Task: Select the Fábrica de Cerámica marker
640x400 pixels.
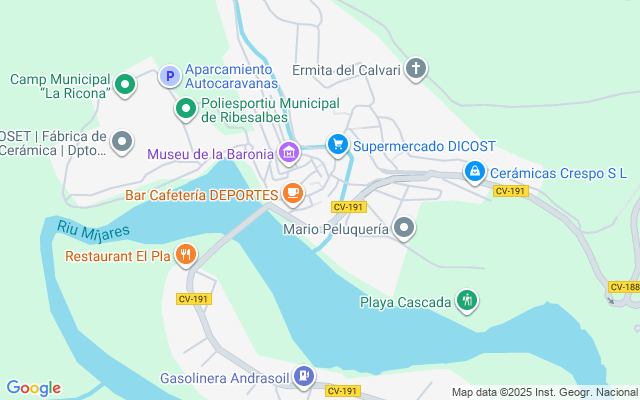Action: tap(122, 142)
